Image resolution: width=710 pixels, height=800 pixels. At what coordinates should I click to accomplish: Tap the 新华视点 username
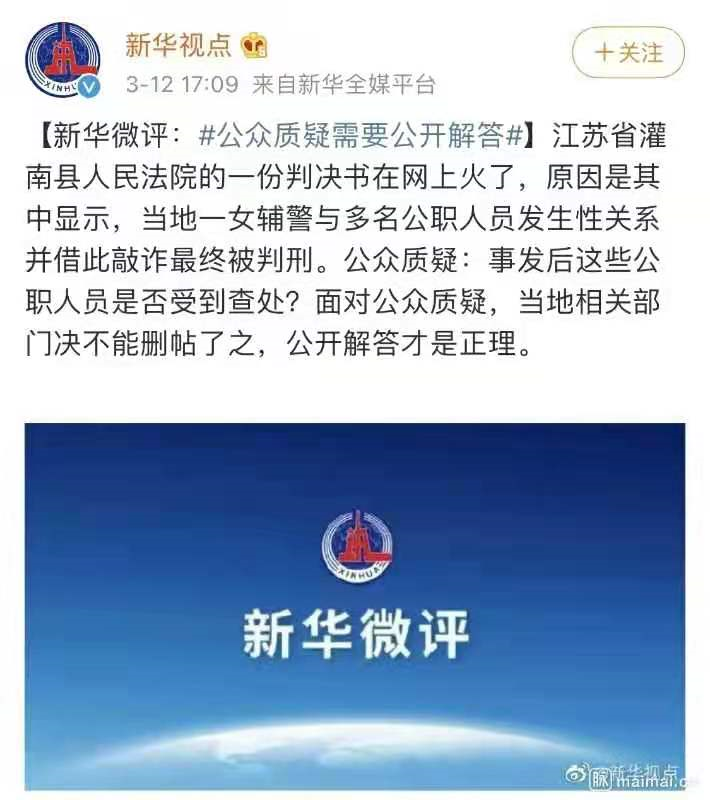point(178,44)
